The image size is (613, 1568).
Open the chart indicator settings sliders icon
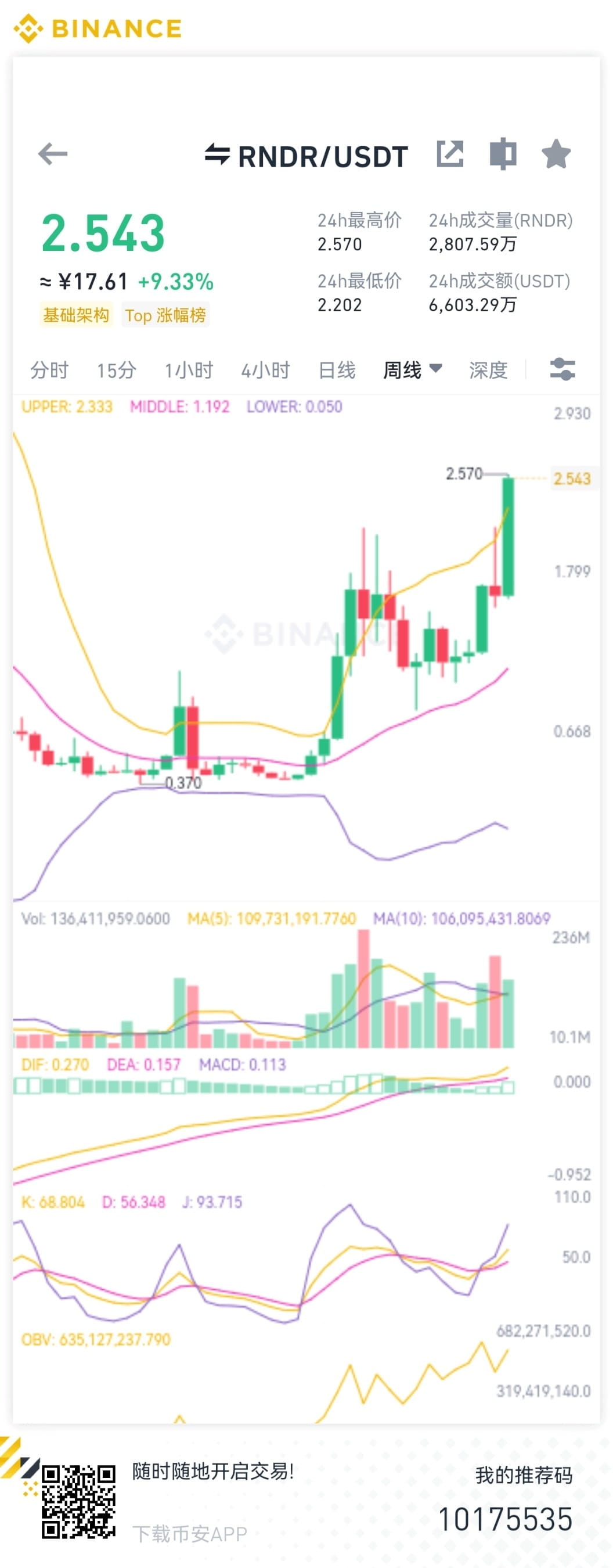(x=562, y=370)
